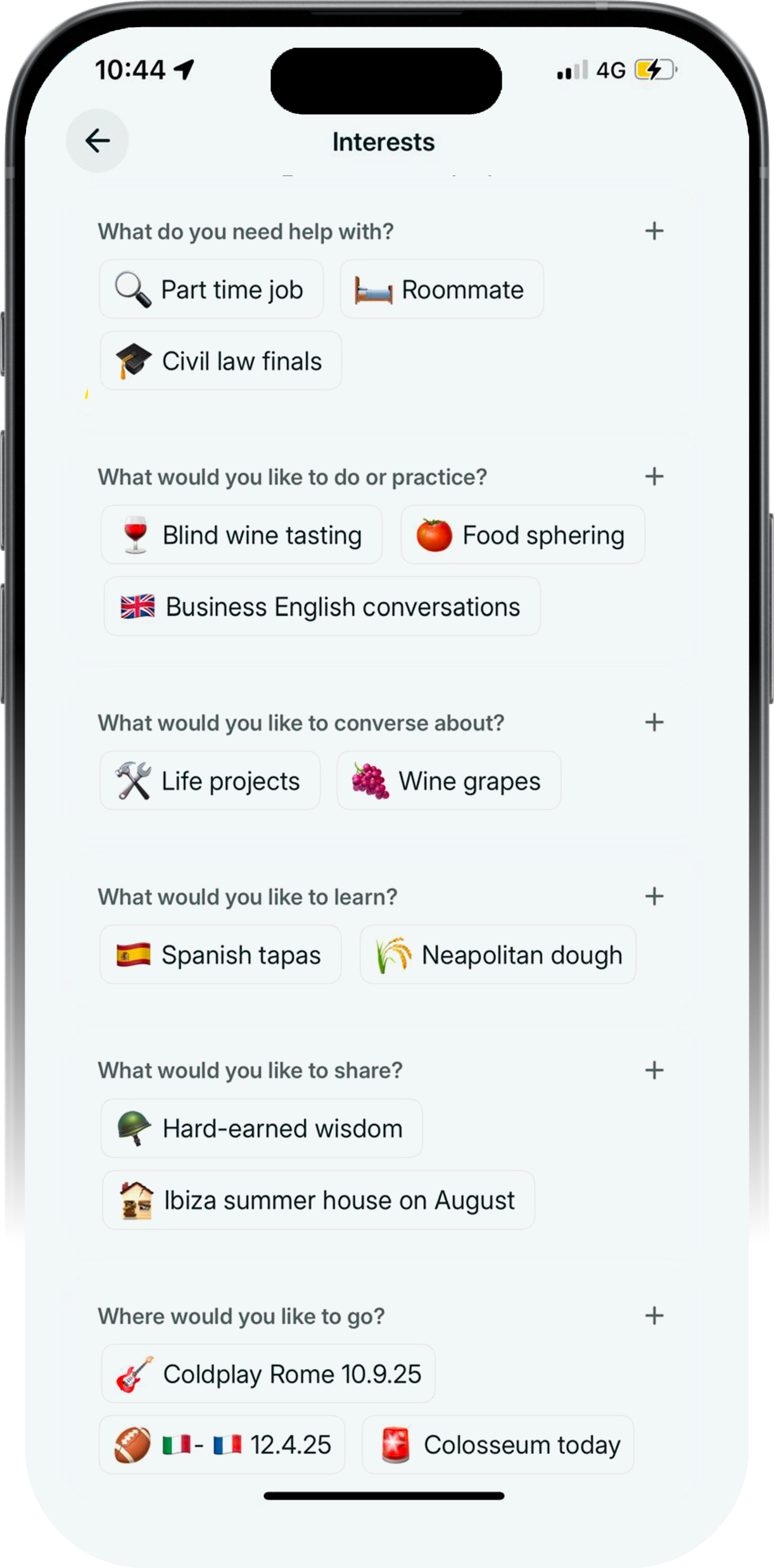
Task: Add an item to "What do you need help with?"
Action: pos(654,231)
